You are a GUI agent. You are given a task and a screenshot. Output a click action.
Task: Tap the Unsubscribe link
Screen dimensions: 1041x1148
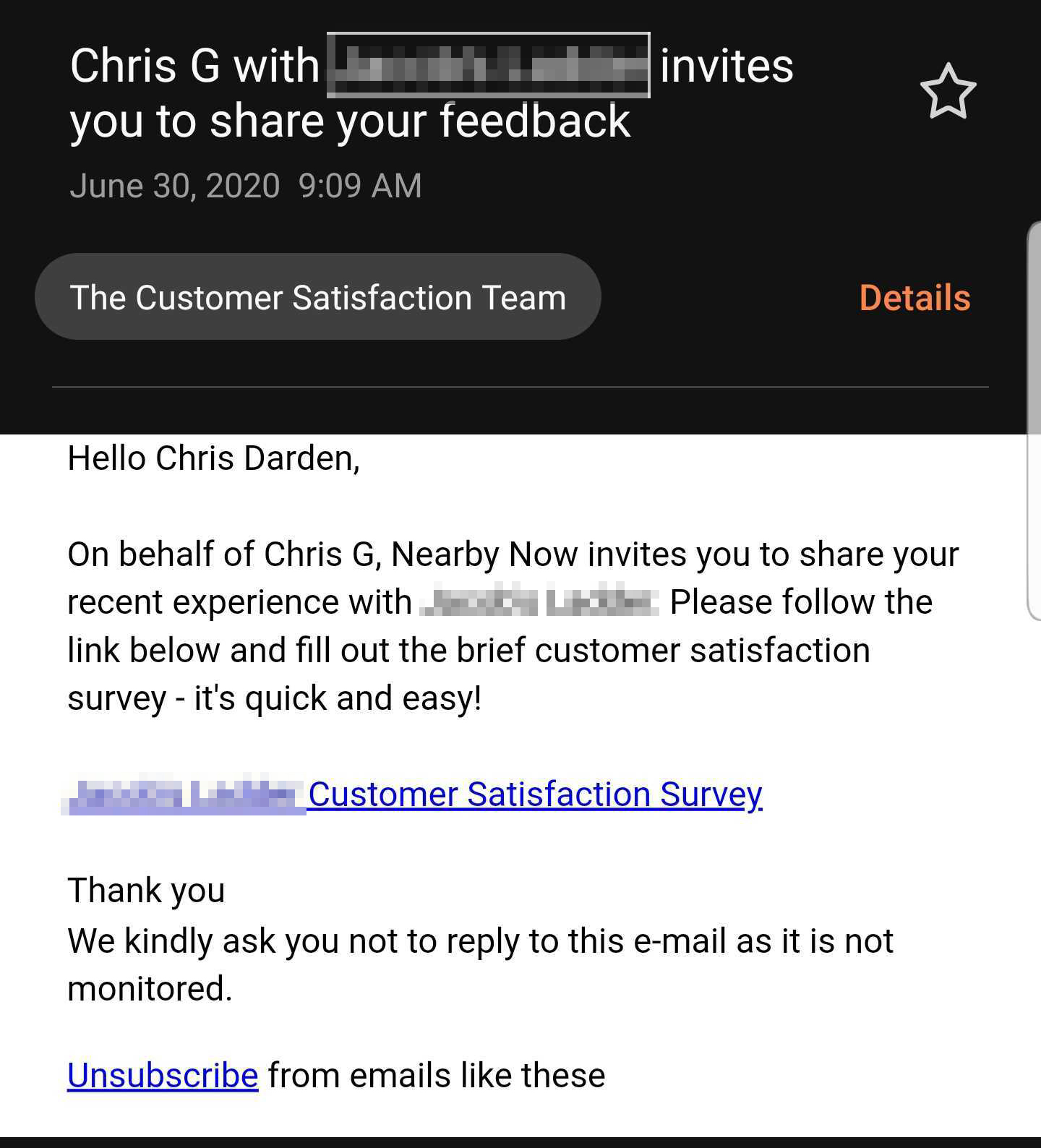(x=163, y=1075)
